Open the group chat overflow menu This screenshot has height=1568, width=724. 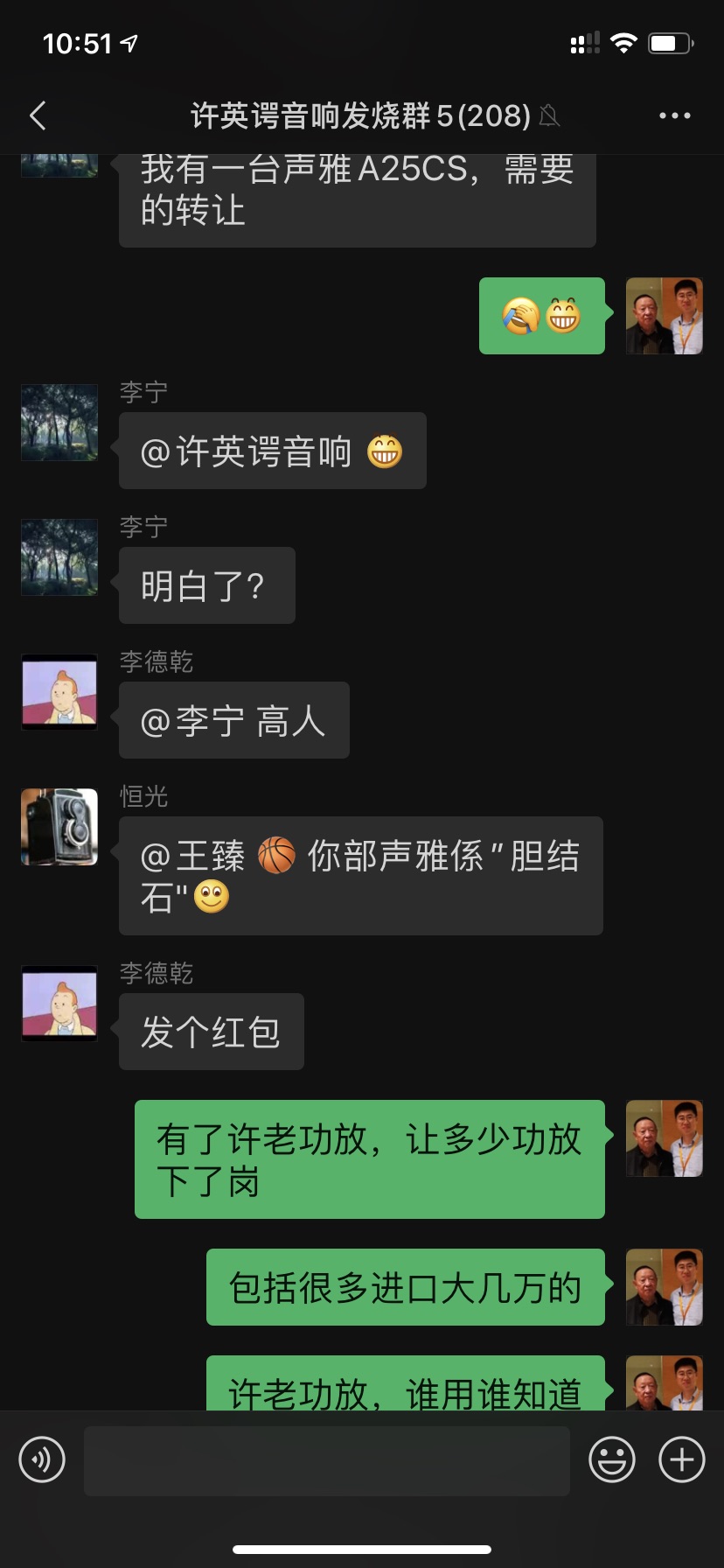point(674,115)
